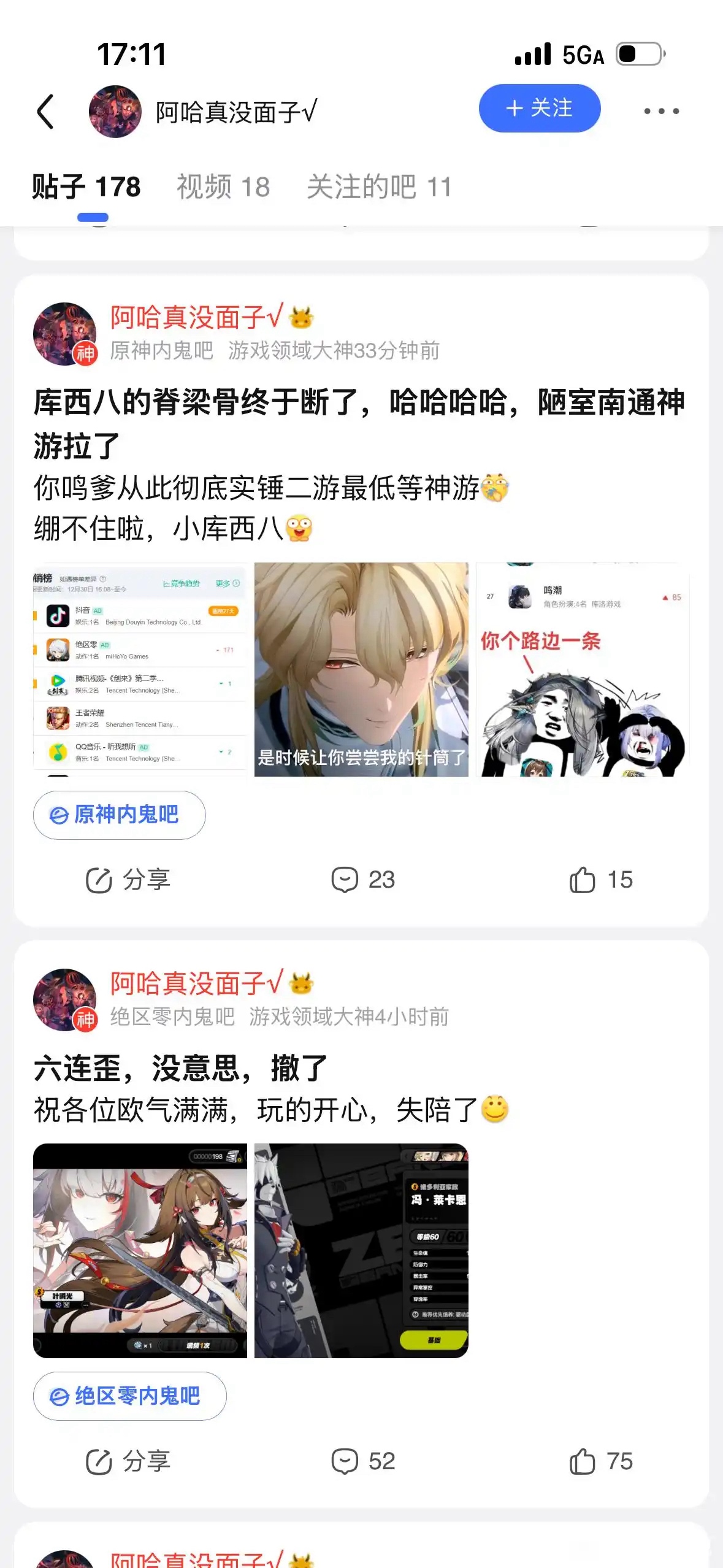The image size is (723, 1568).
Task: Tap the 绝区零内鬼吧 forum chip
Action: pyautogui.click(x=129, y=1396)
